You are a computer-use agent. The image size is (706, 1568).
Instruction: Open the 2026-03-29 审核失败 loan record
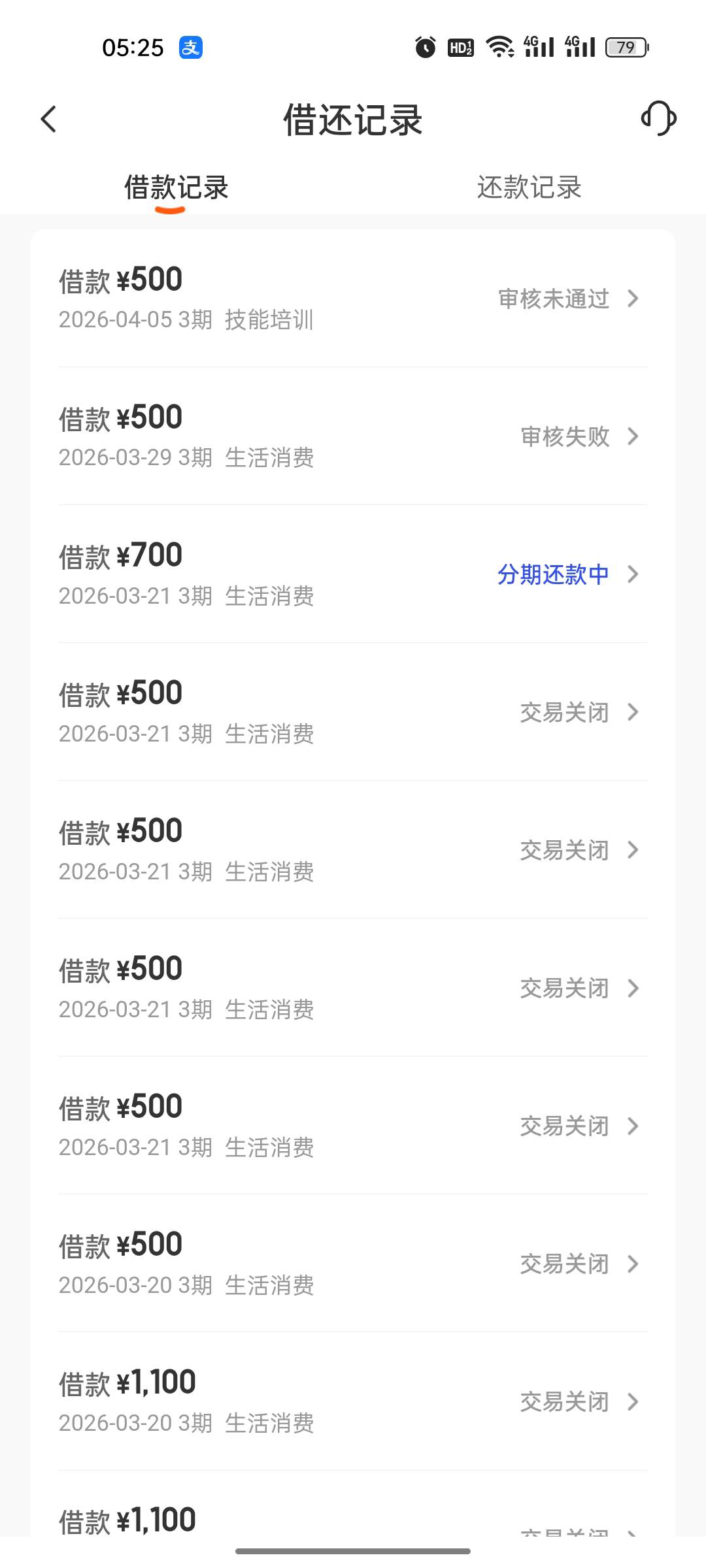(353, 436)
